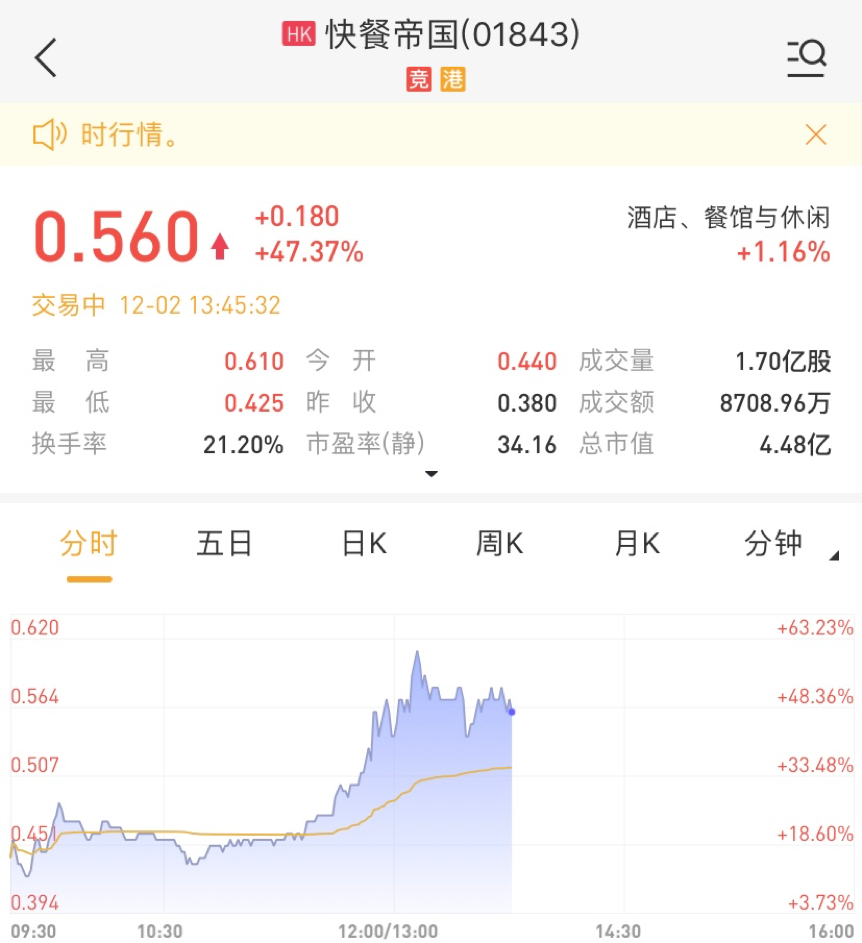Expand more stock details arrow
Image resolution: width=862 pixels, height=943 pixels.
[431, 473]
